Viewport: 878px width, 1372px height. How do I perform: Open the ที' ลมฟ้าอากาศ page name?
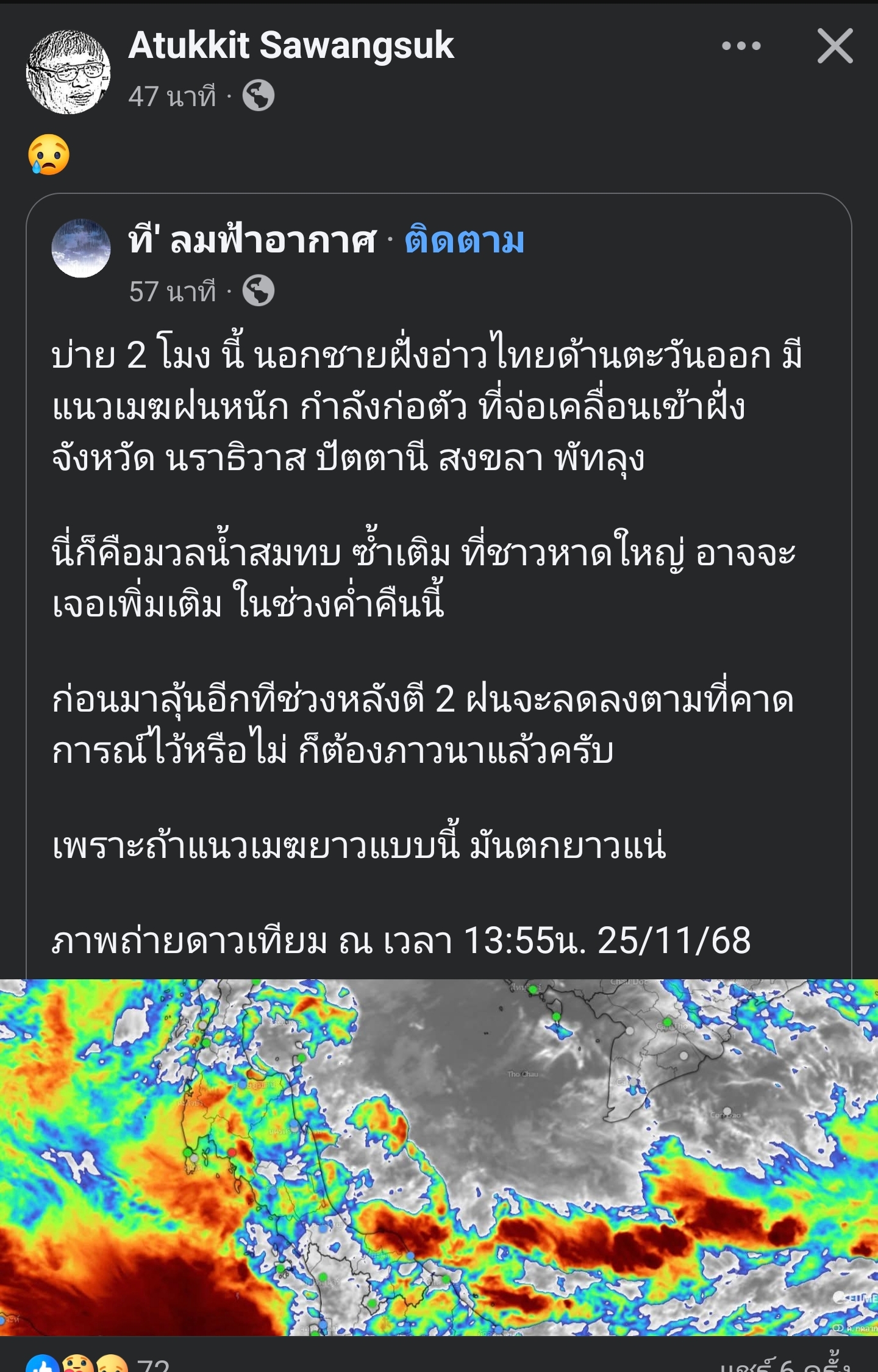click(x=252, y=240)
